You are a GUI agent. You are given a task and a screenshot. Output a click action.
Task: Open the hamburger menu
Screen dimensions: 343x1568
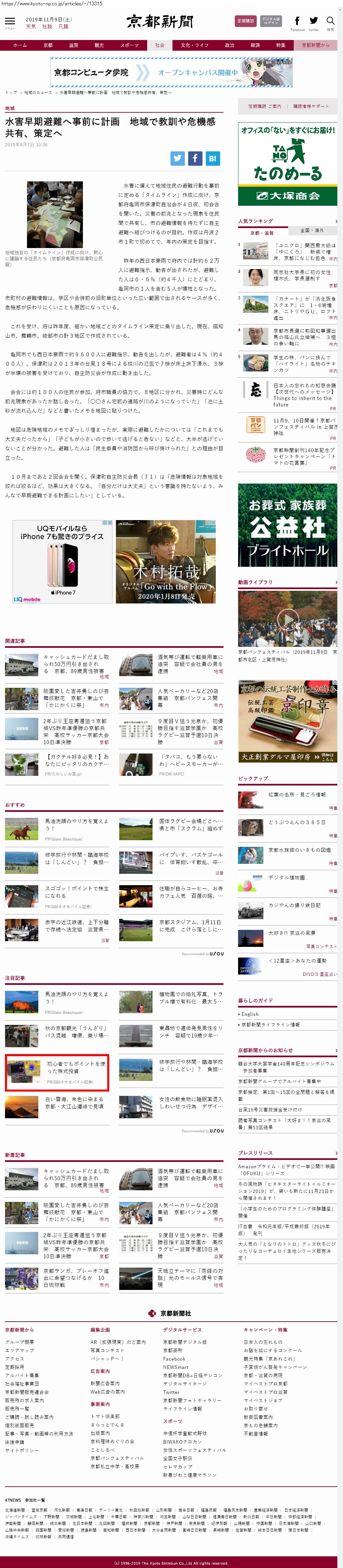[x=10, y=22]
